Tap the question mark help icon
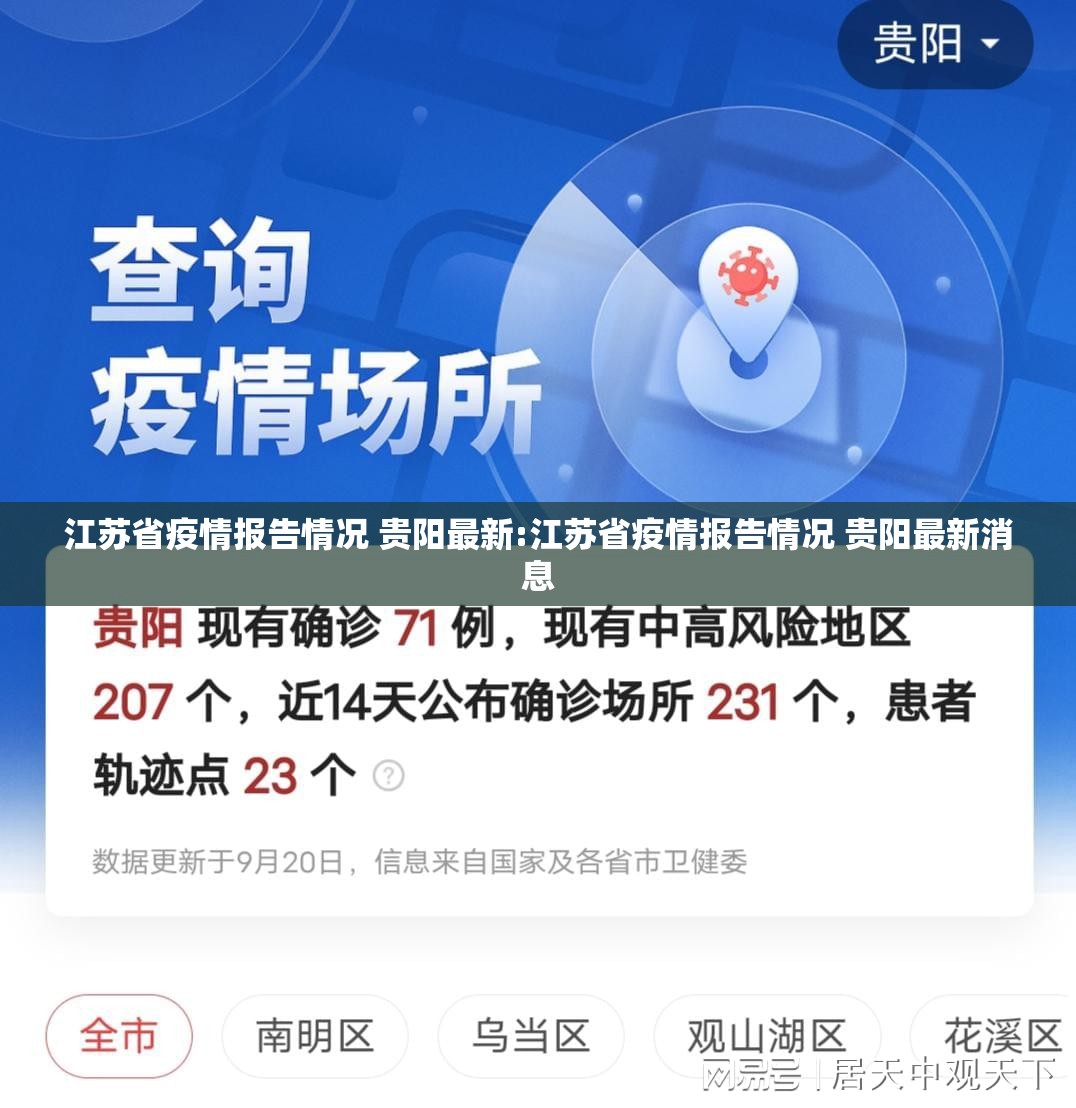Image resolution: width=1076 pixels, height=1108 pixels. point(388,775)
